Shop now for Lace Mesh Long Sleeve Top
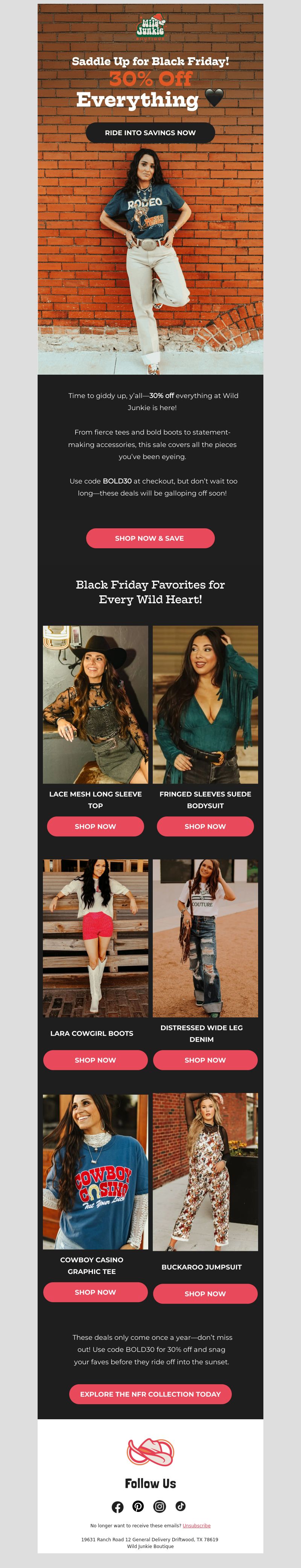 96,826
